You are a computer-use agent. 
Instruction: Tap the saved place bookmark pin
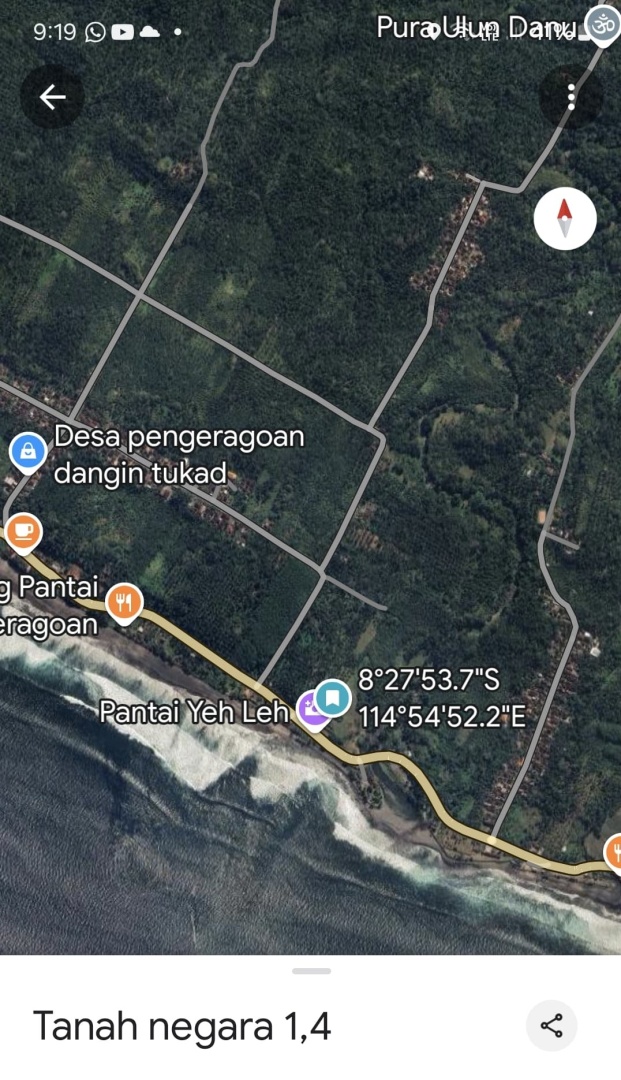click(x=333, y=697)
